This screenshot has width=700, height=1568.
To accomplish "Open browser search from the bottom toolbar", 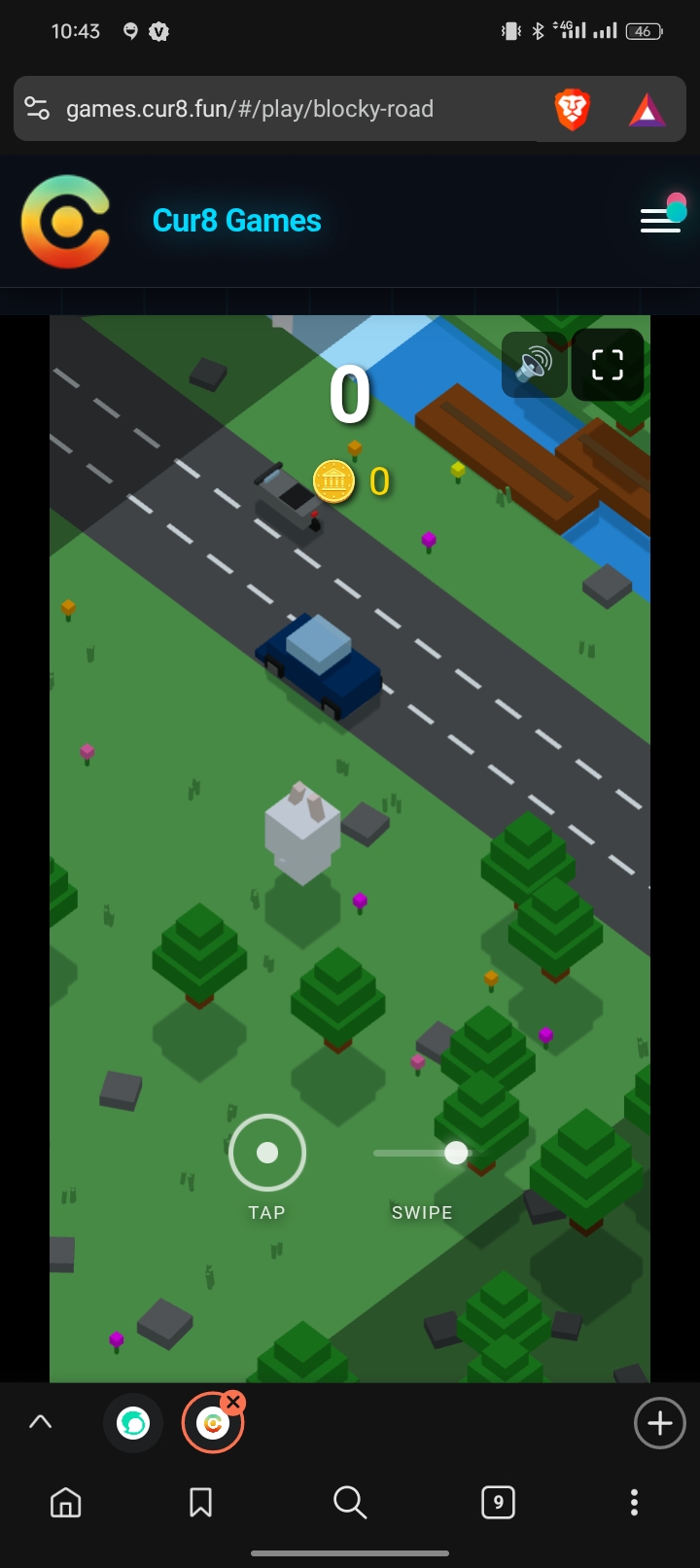I will pyautogui.click(x=349, y=1503).
